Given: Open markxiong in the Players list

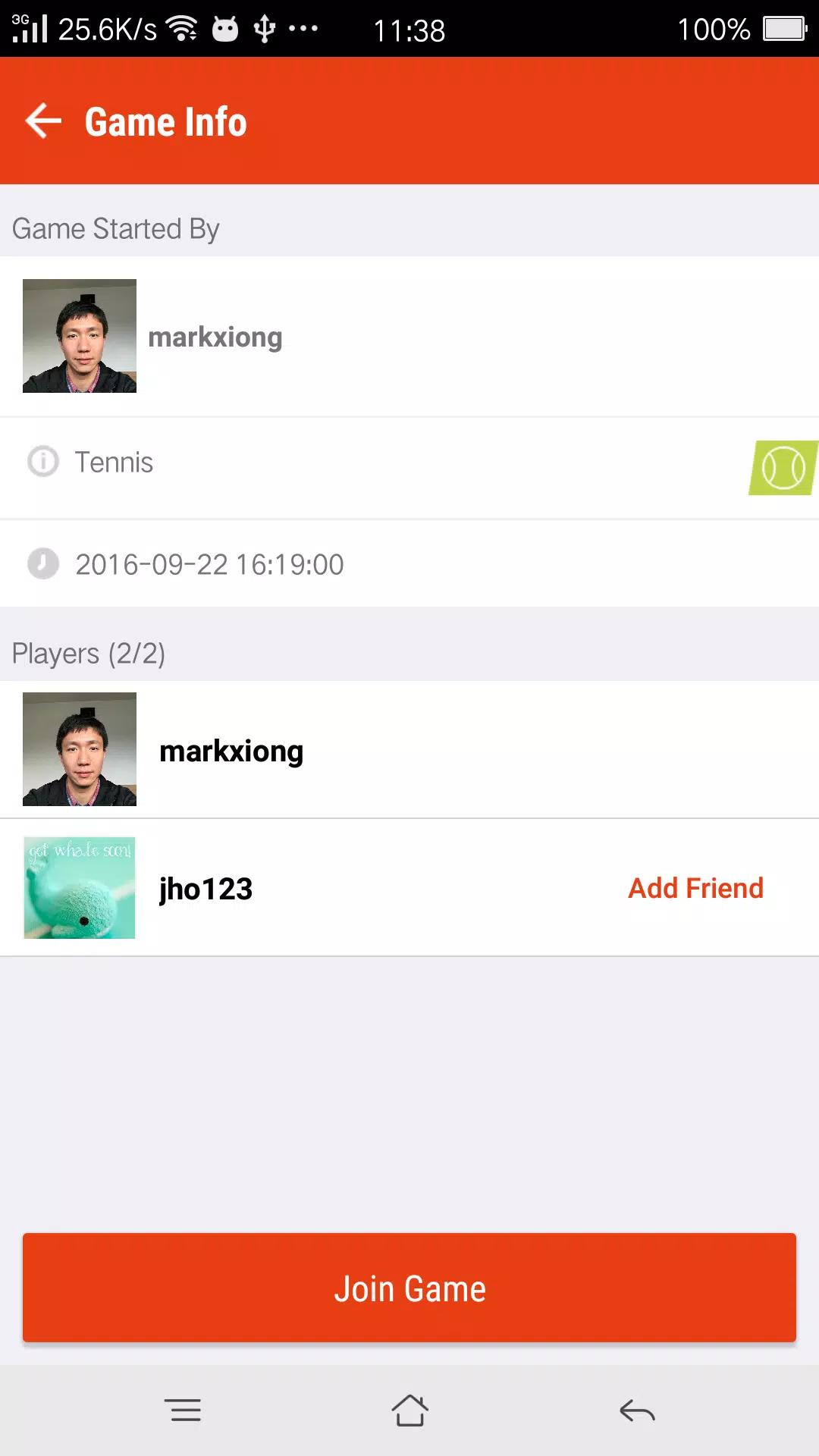Looking at the screenshot, I should (x=231, y=751).
